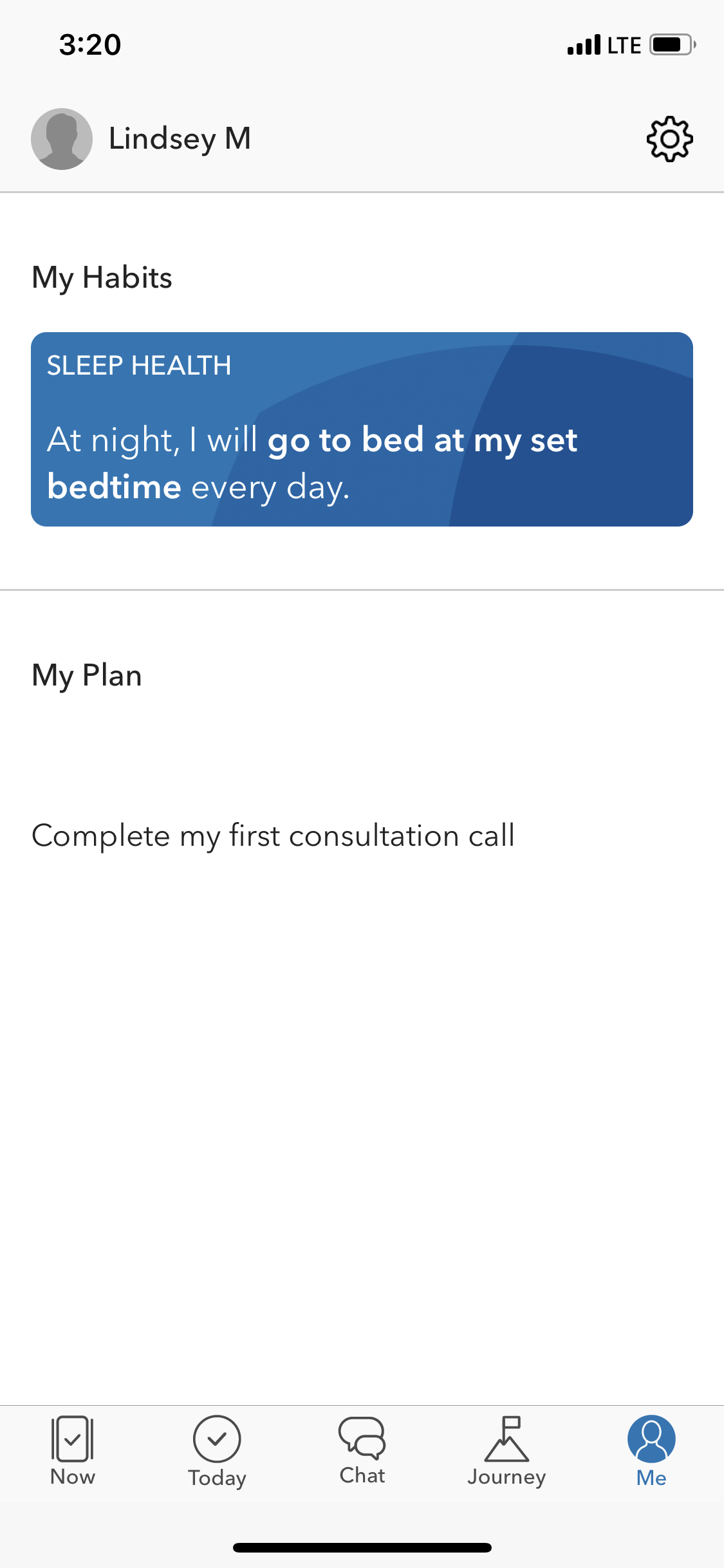Tap the My Habits section header
724x1568 pixels.
pyautogui.click(x=102, y=278)
